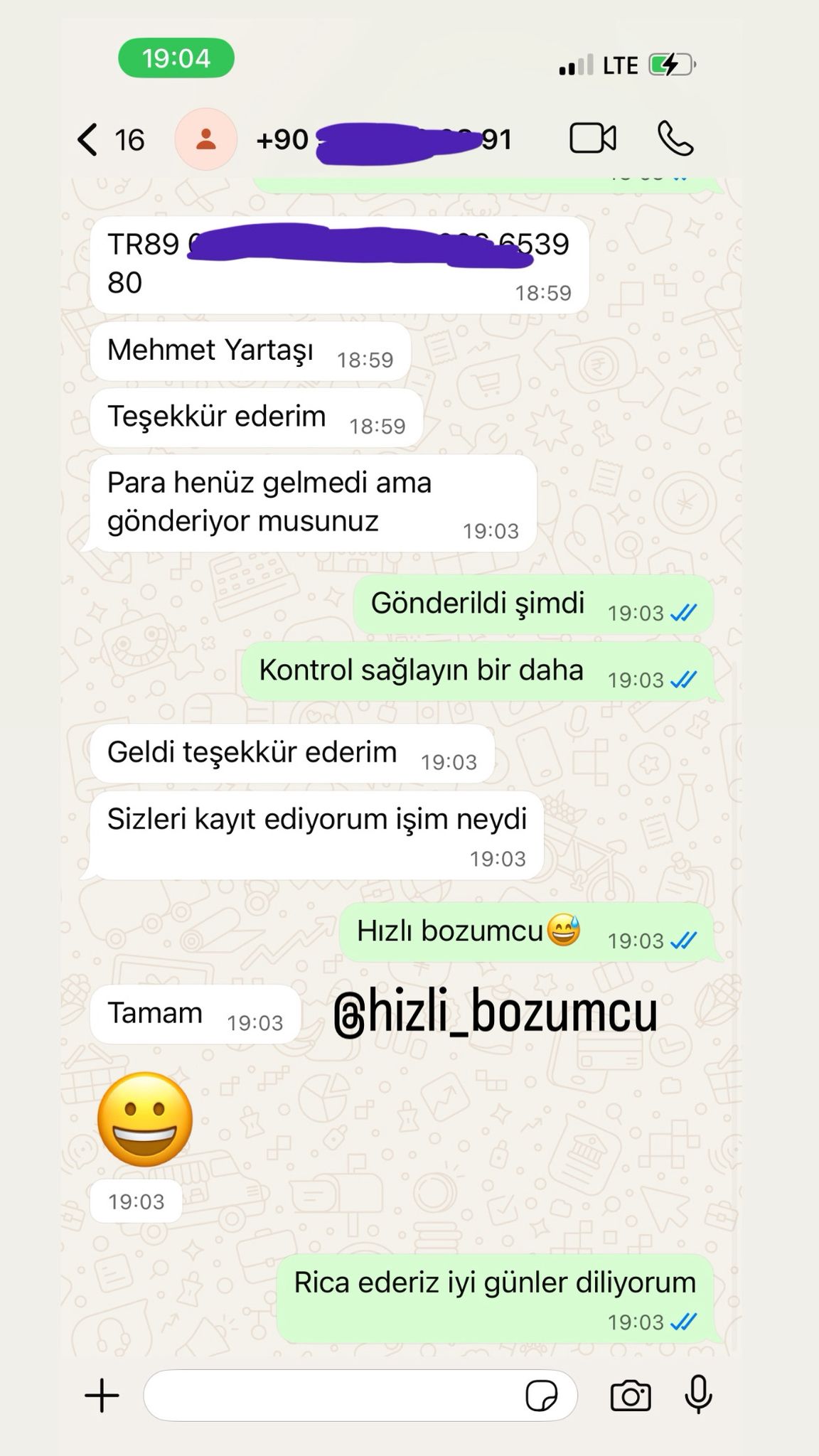
Task: Open the attachment menu with the plus icon
Action: [x=102, y=1395]
